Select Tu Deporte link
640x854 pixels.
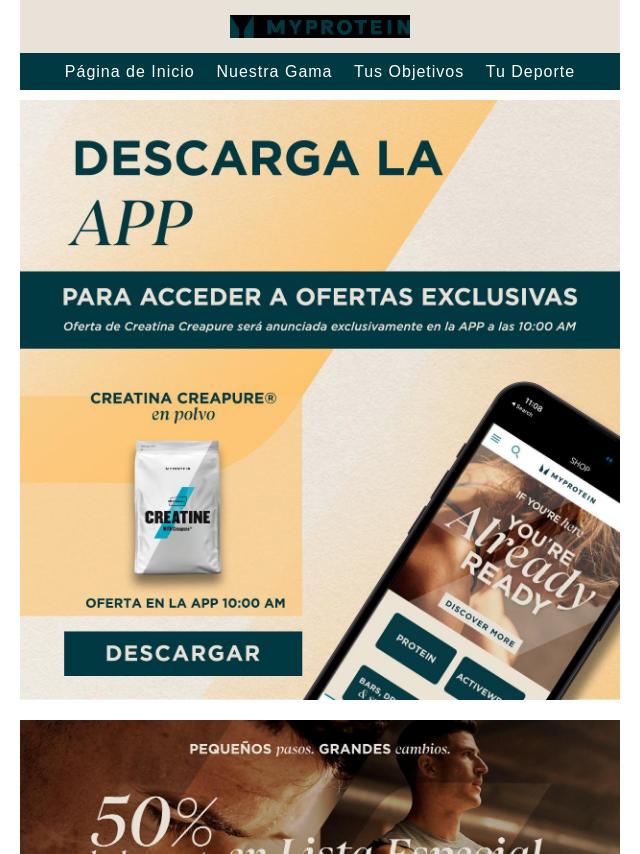coord(530,72)
